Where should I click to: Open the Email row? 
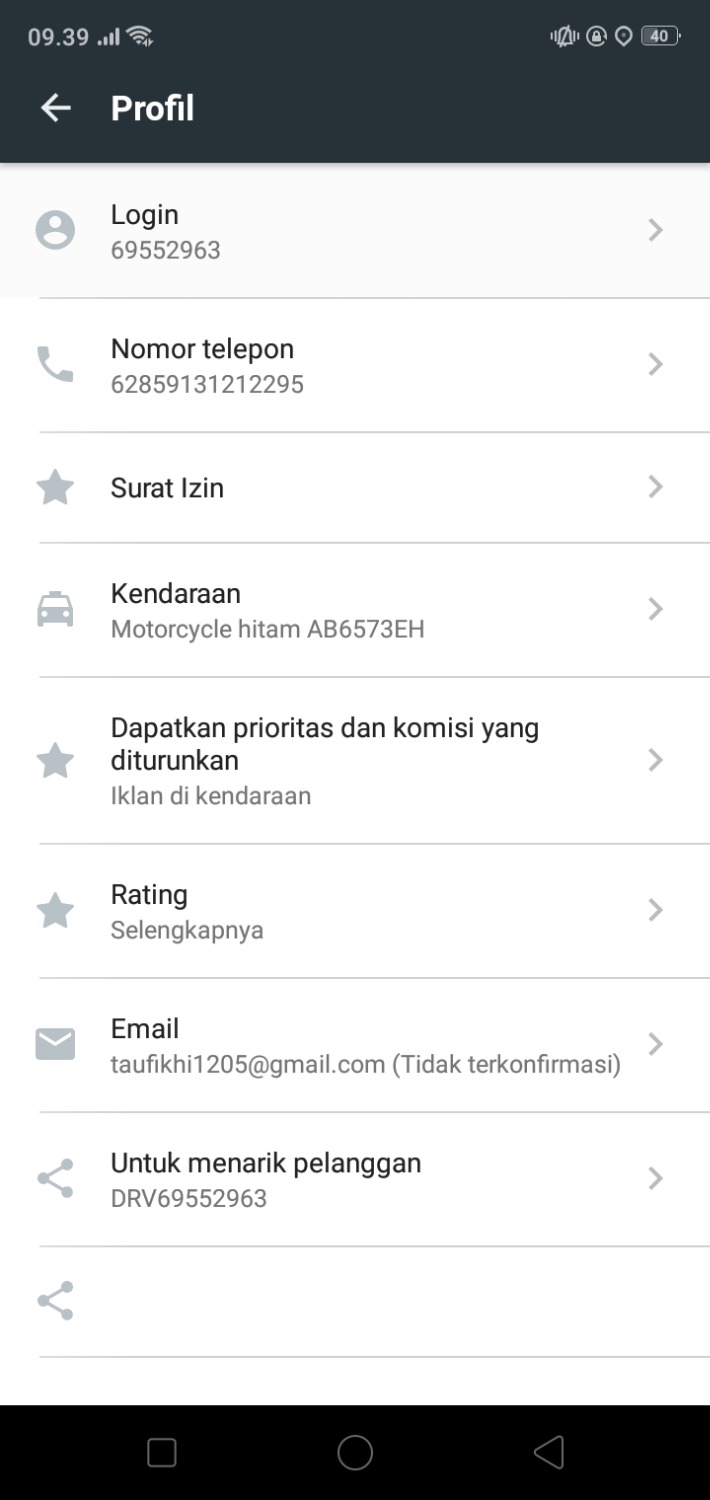point(355,1045)
